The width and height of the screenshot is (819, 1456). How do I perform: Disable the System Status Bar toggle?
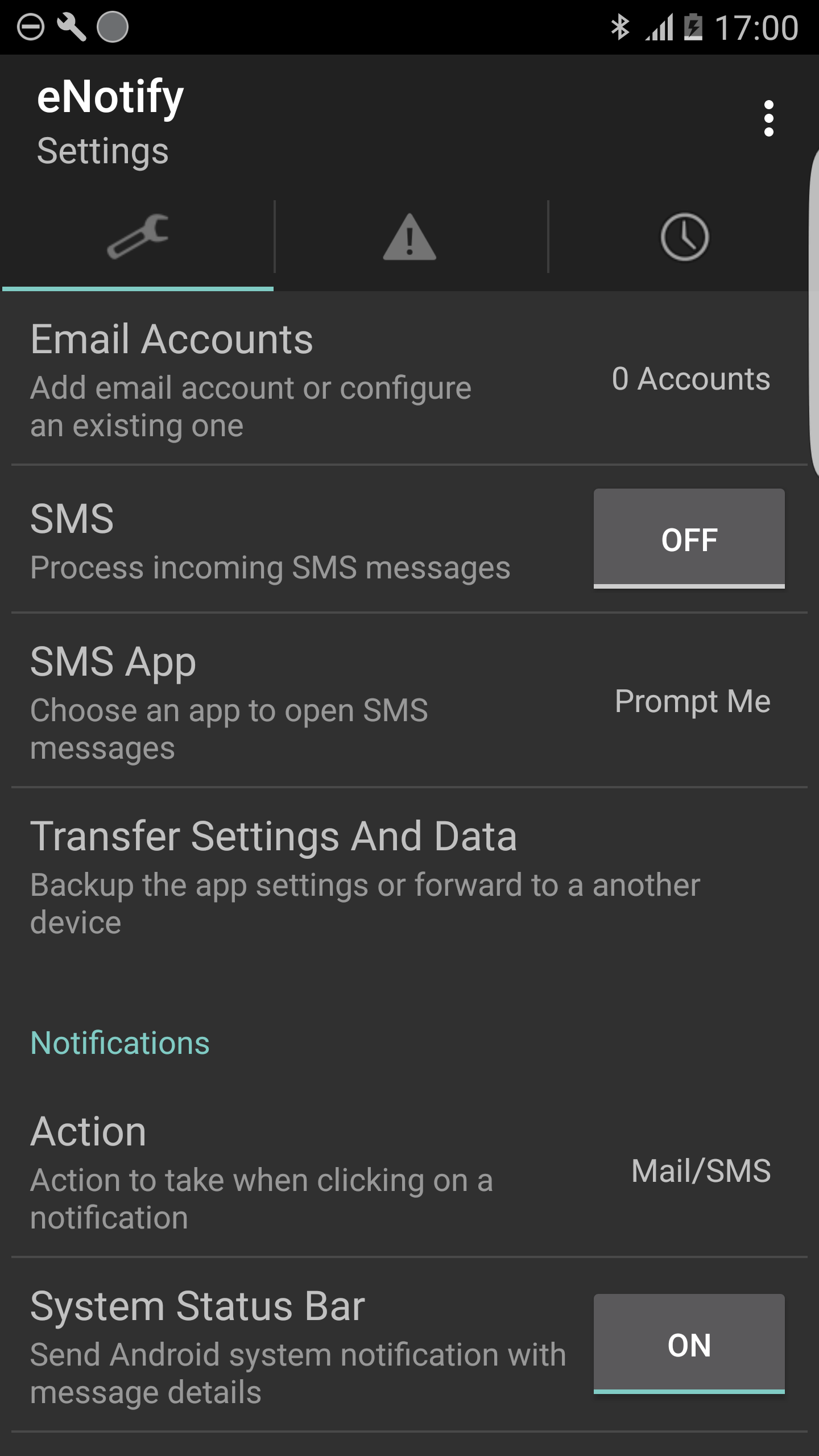tap(689, 1343)
